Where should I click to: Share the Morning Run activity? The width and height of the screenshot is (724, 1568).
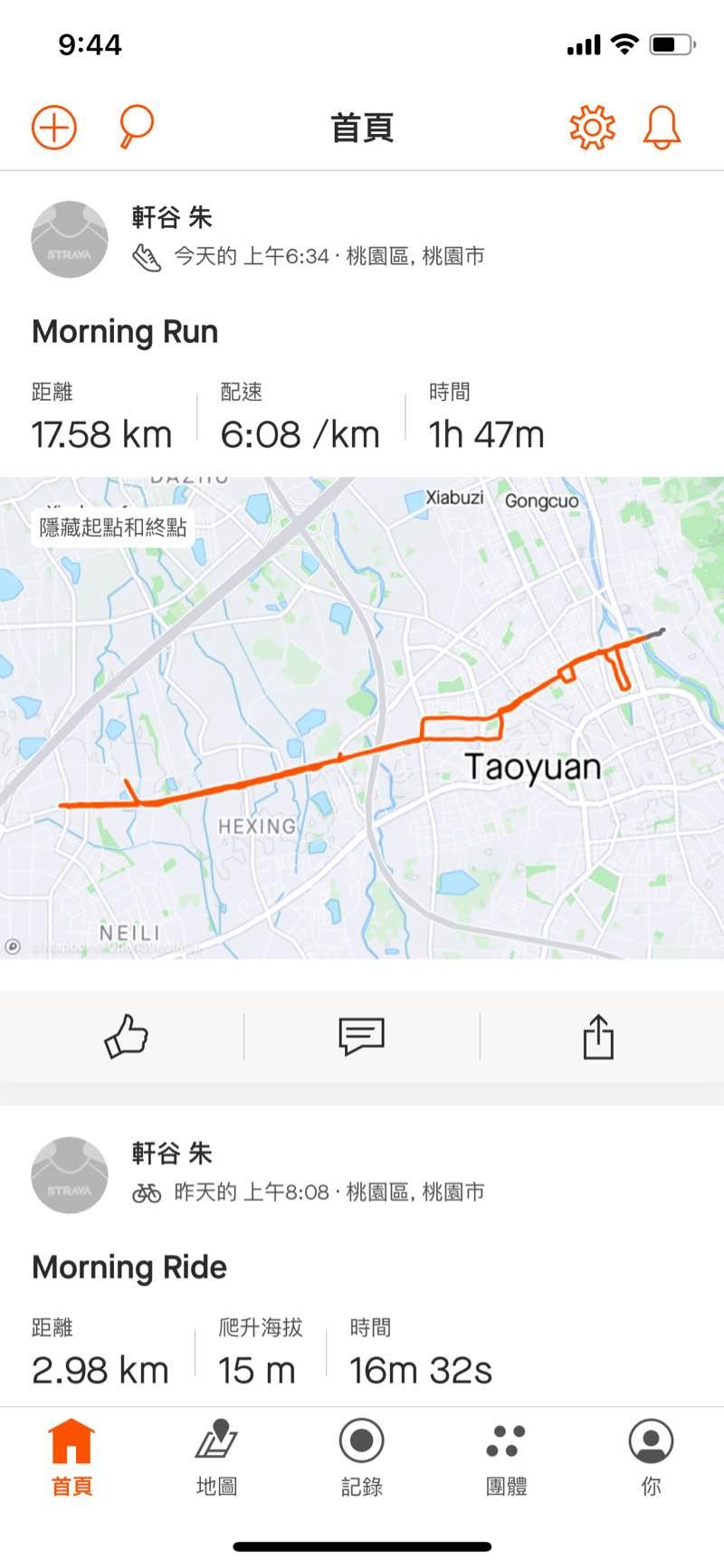click(597, 1036)
